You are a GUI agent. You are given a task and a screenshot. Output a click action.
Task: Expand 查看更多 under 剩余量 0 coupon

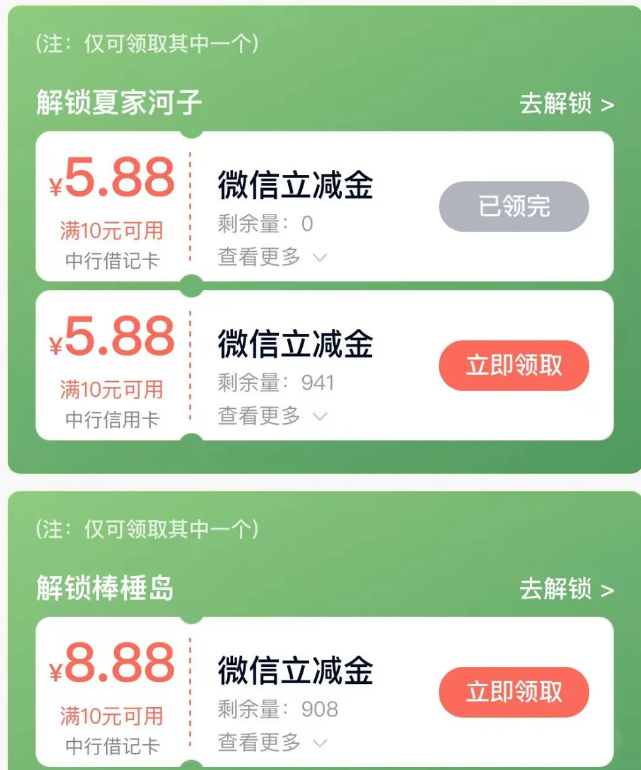pyautogui.click(x=272, y=257)
